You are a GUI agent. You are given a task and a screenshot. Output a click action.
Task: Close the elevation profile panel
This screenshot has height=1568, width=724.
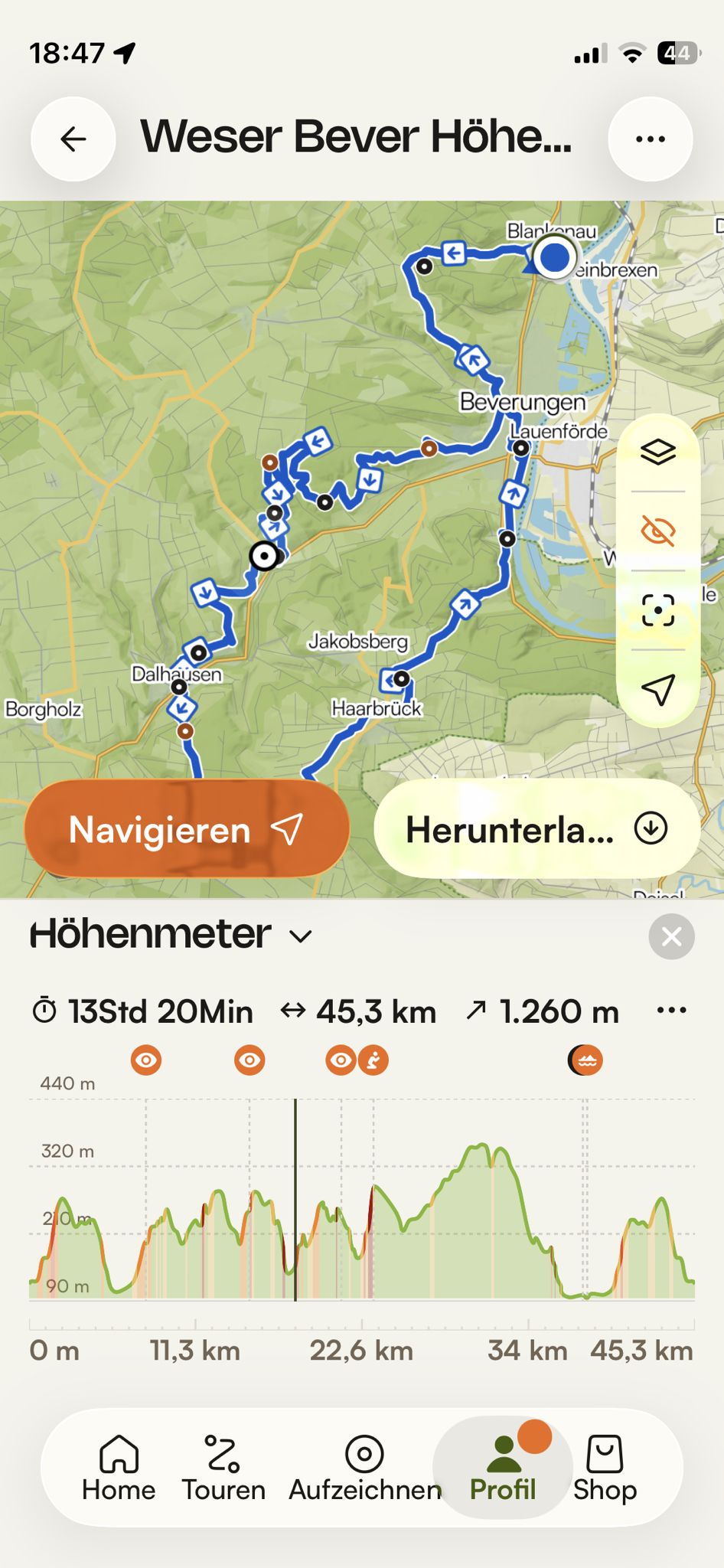coord(671,936)
